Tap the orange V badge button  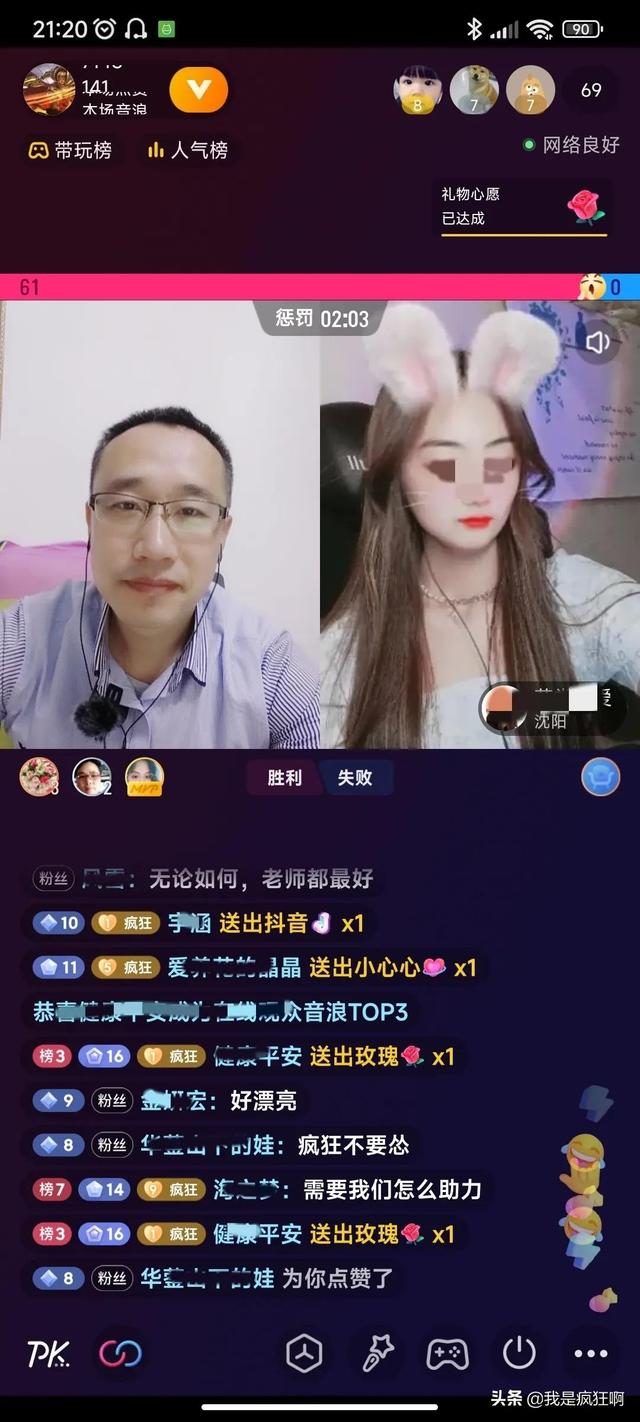[x=198, y=91]
